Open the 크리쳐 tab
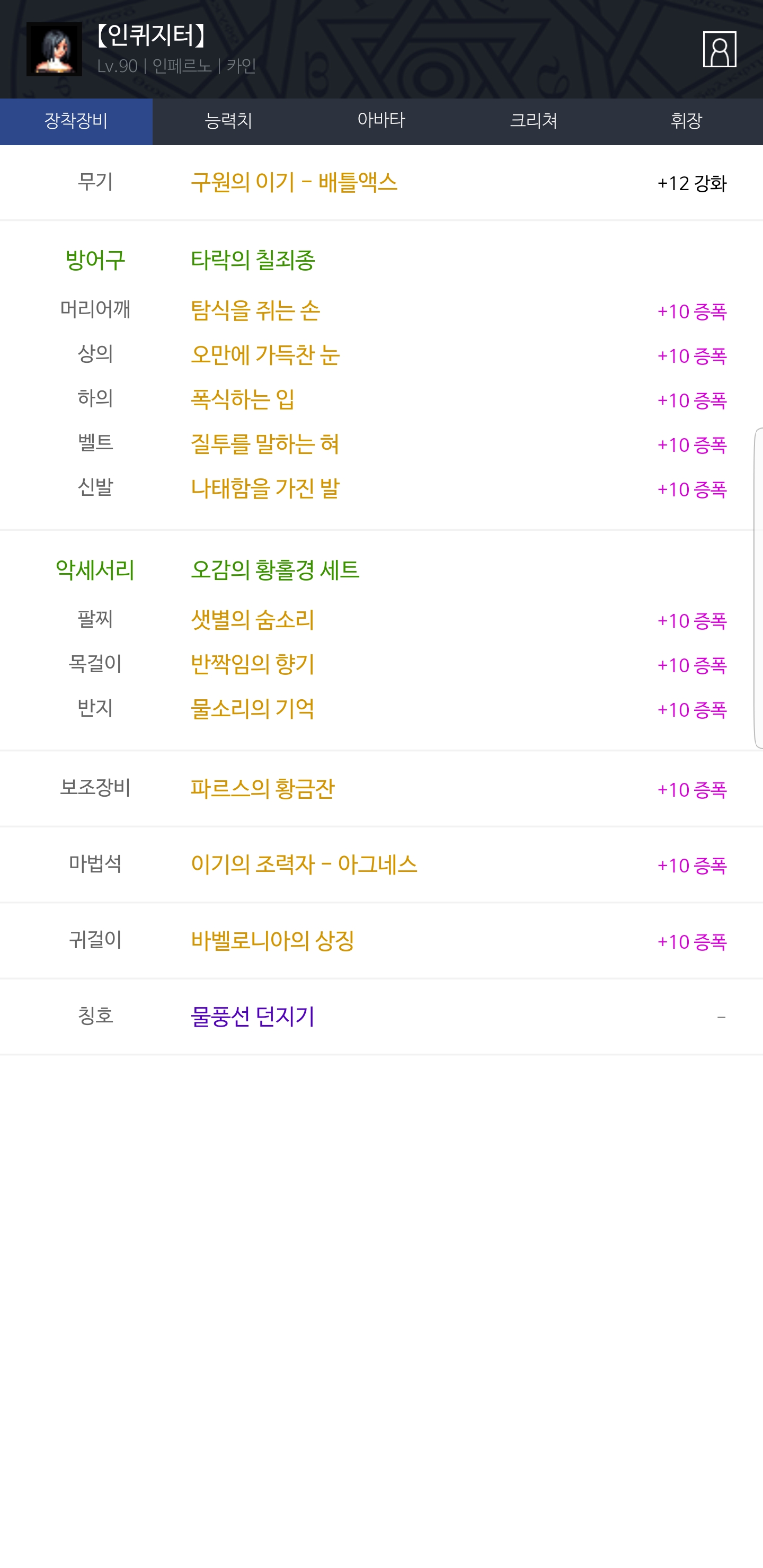The image size is (763, 1568). click(x=534, y=121)
